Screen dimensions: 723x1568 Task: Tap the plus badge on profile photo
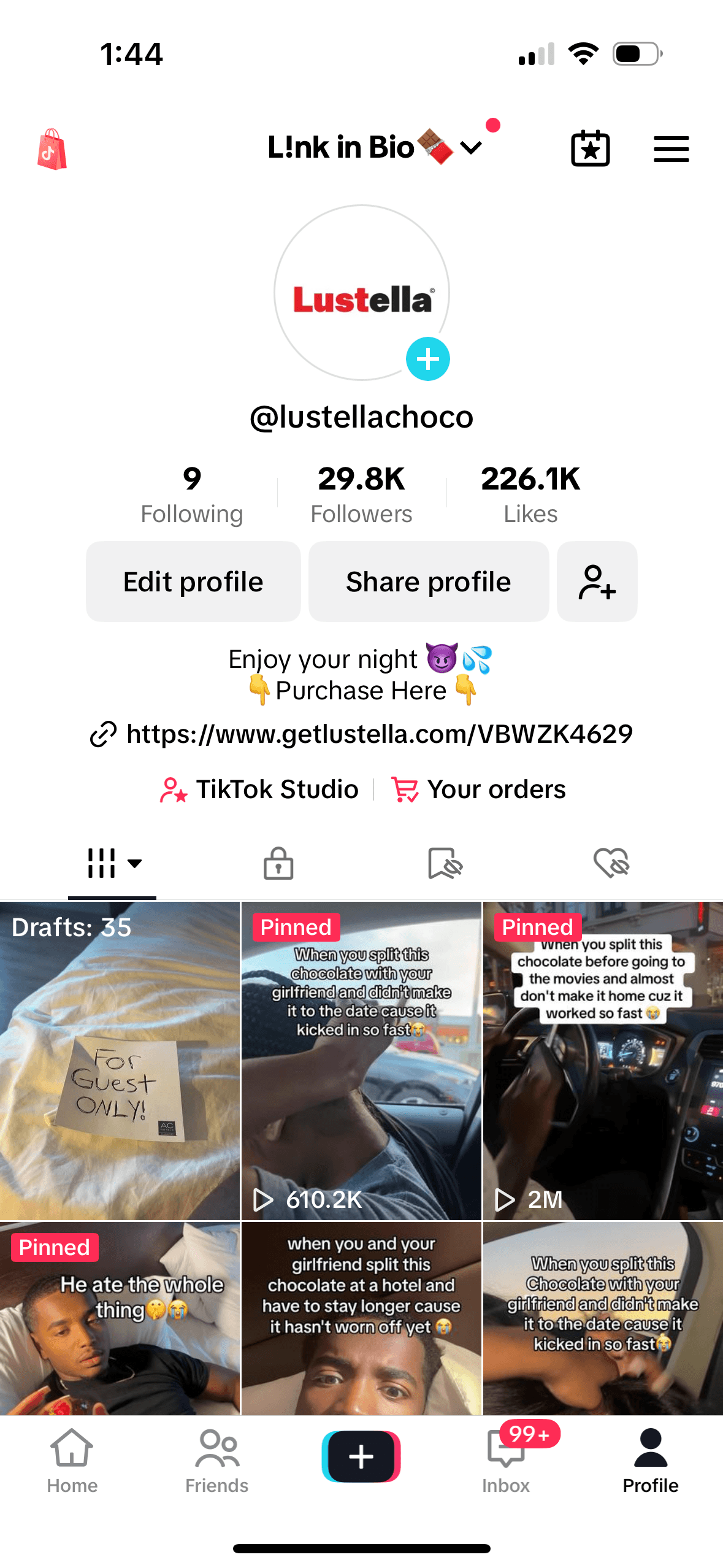click(x=428, y=359)
